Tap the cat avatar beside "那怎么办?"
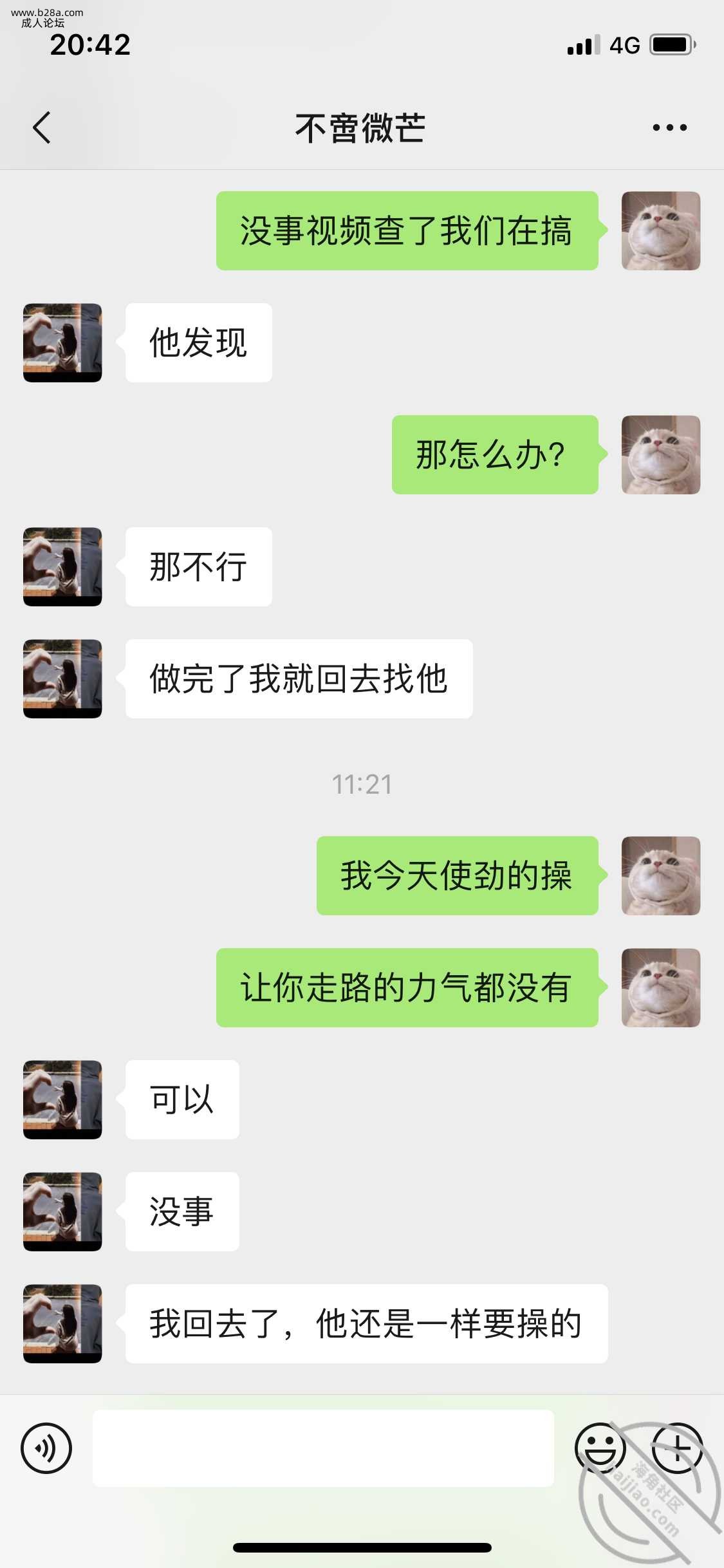 pyautogui.click(x=660, y=455)
